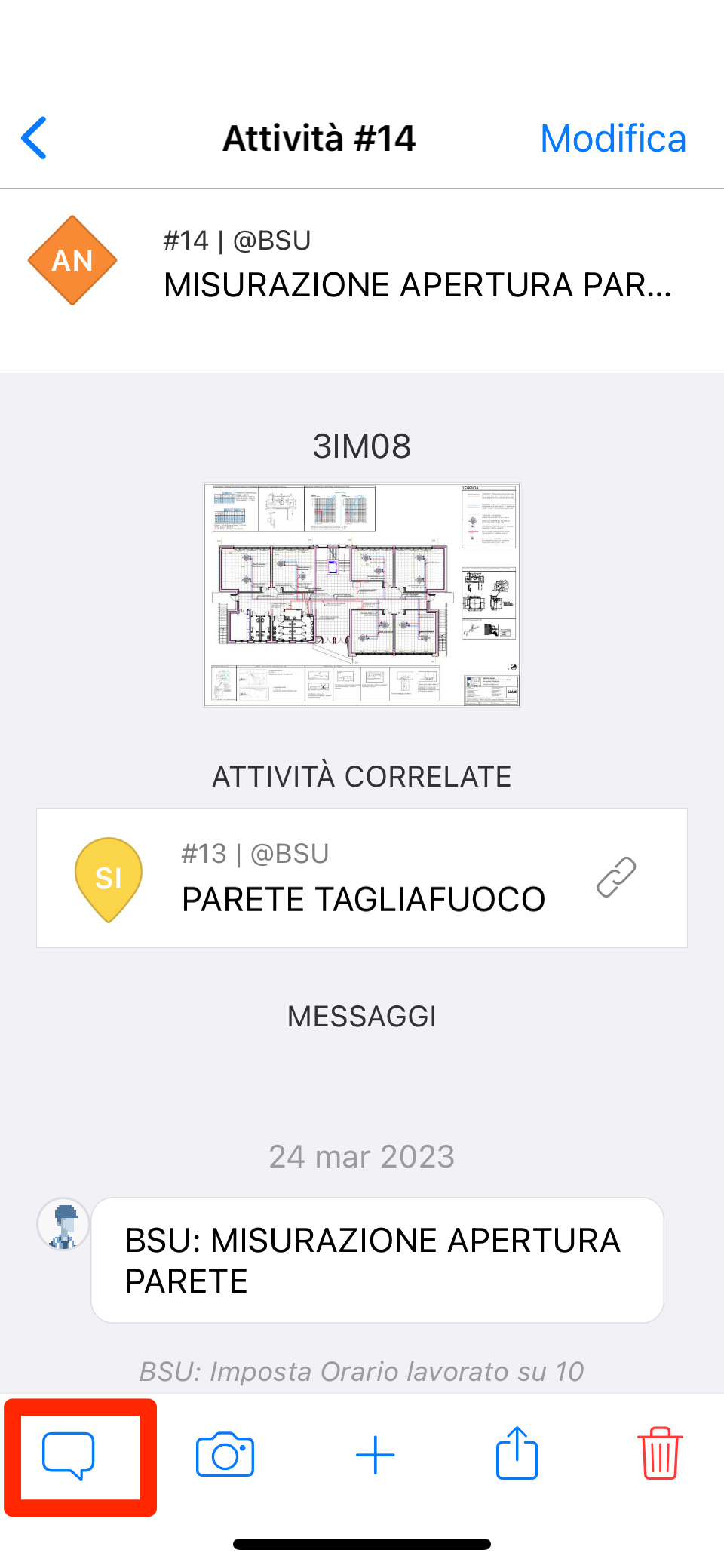Viewport: 724px width, 1568px height.
Task: Tap Modifica to edit the activity
Action: 612,139
